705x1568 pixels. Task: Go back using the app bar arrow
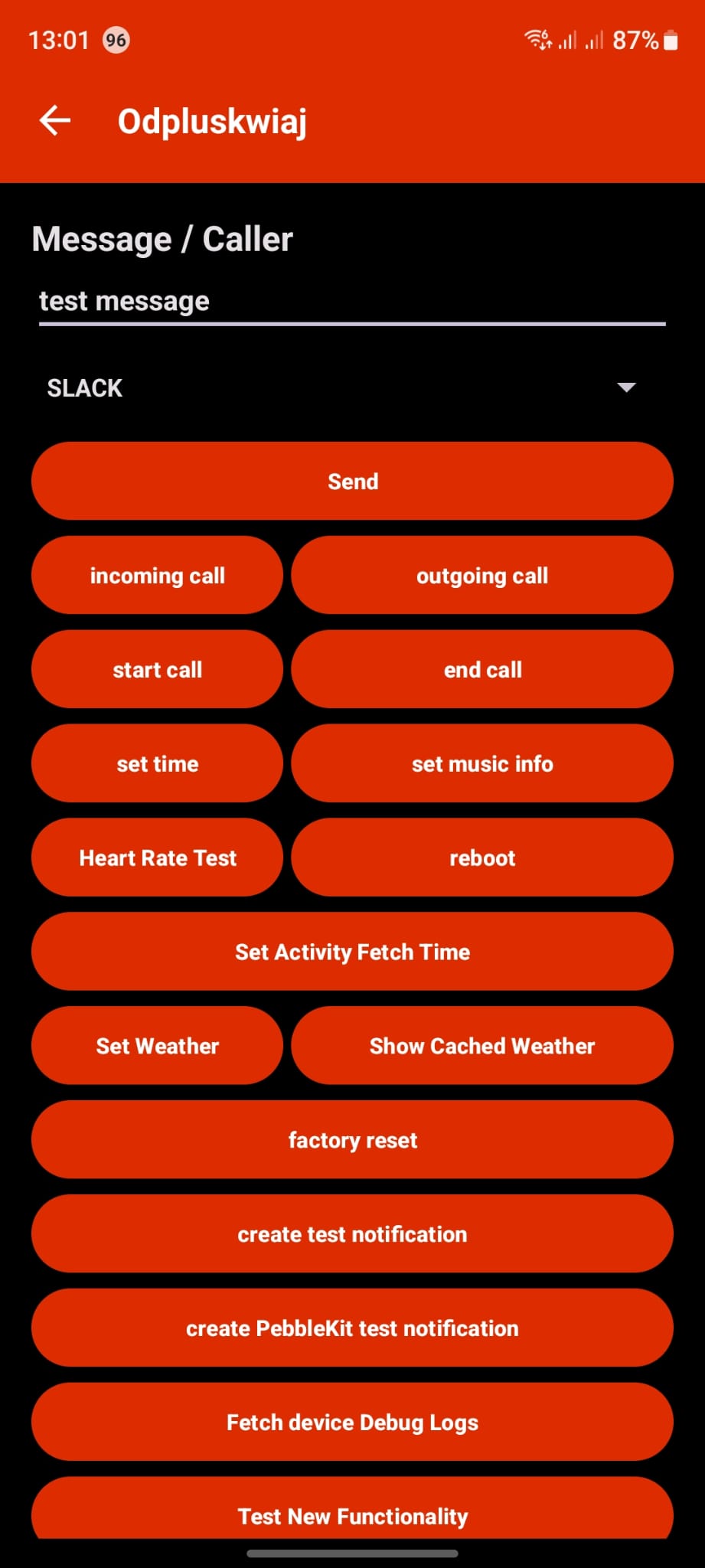click(55, 120)
